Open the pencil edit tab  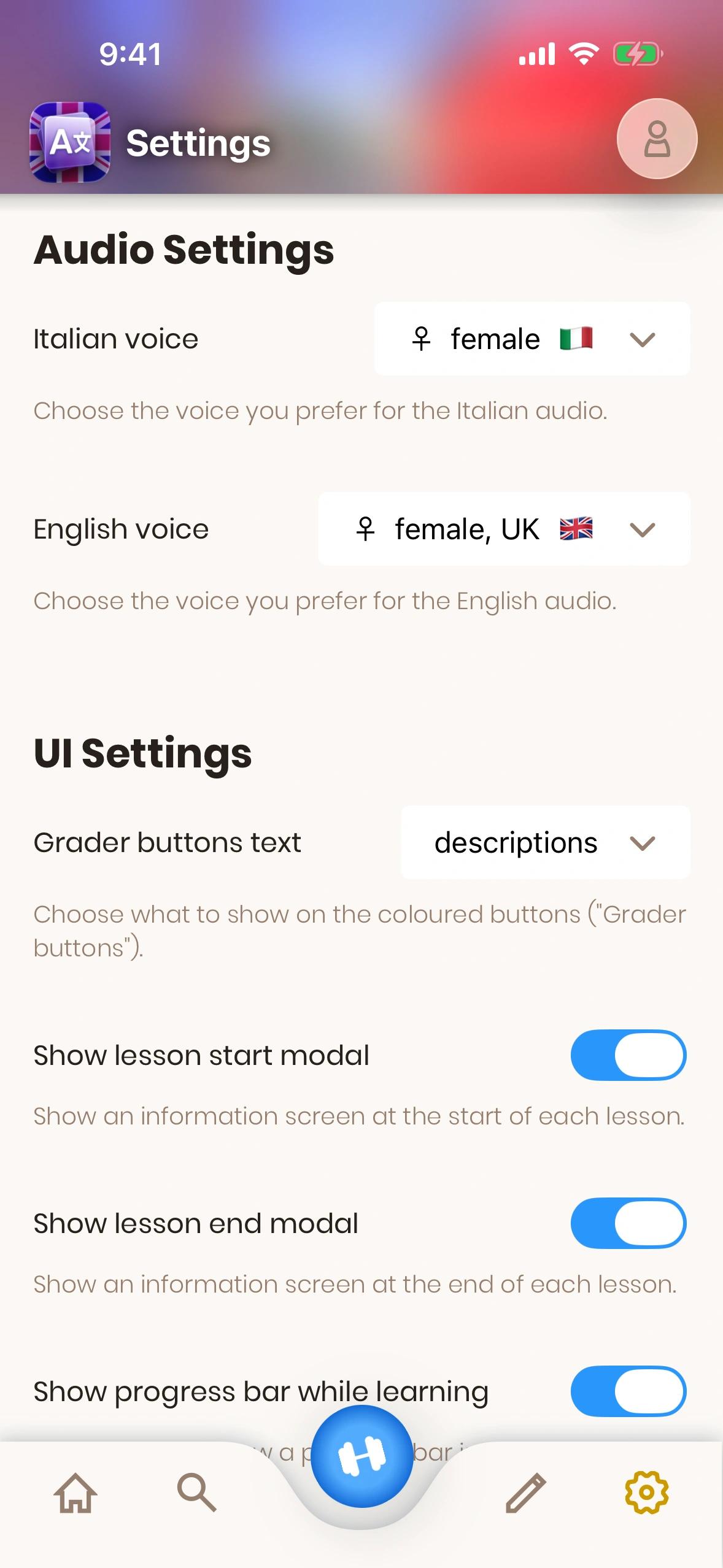pos(526,1493)
